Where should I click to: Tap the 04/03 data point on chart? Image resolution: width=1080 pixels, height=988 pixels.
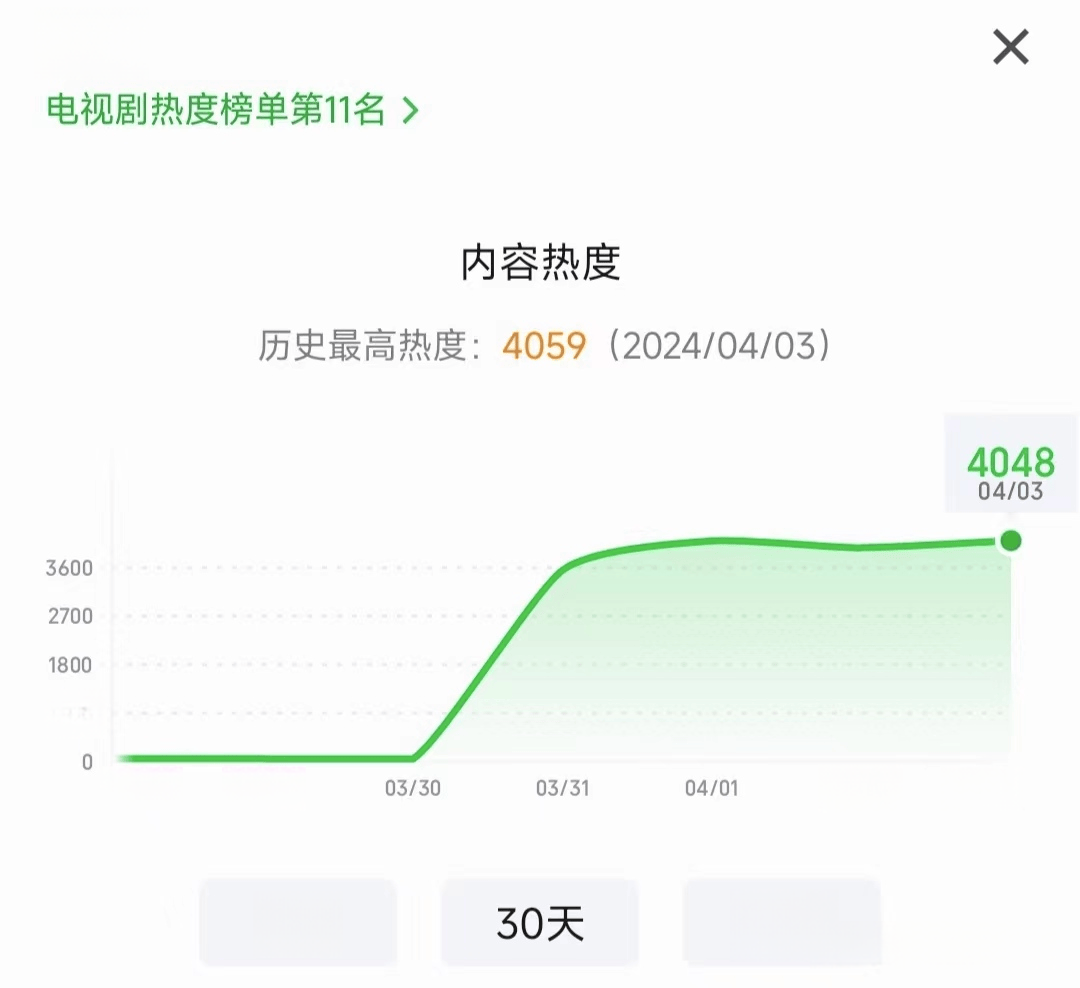tap(1011, 541)
